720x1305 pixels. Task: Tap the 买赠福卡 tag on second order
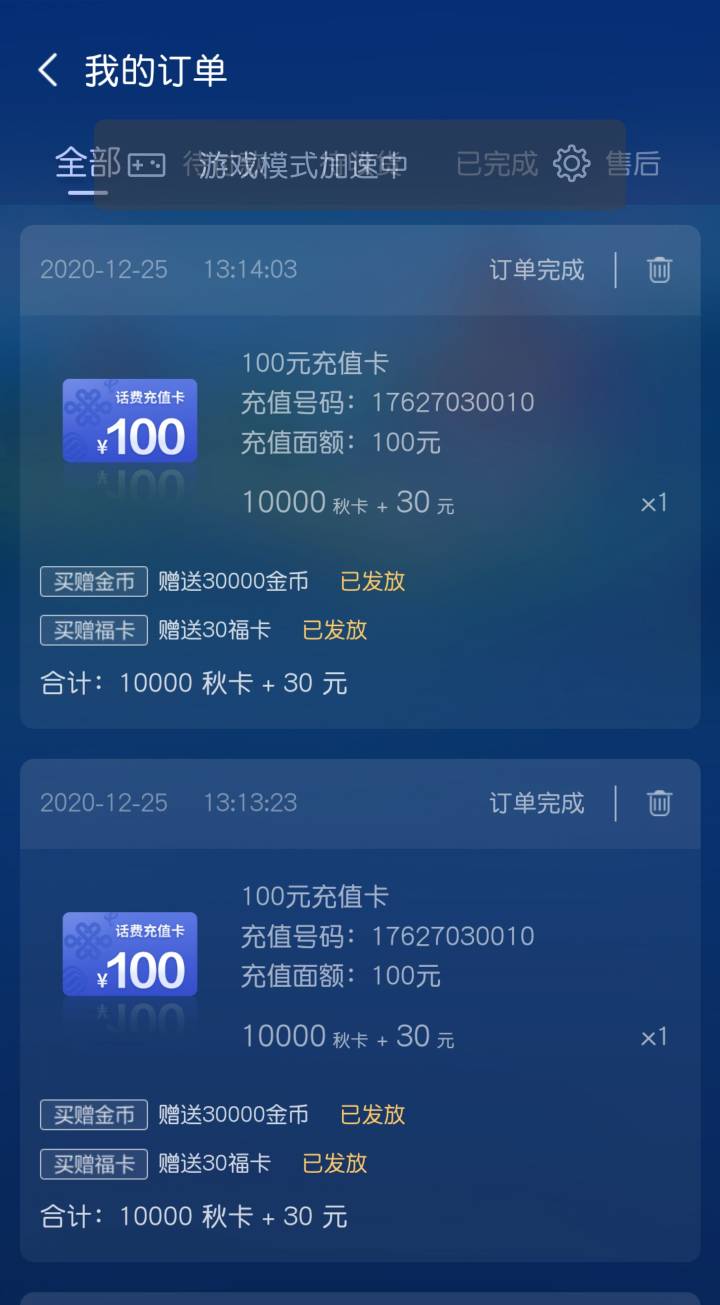tap(93, 1163)
